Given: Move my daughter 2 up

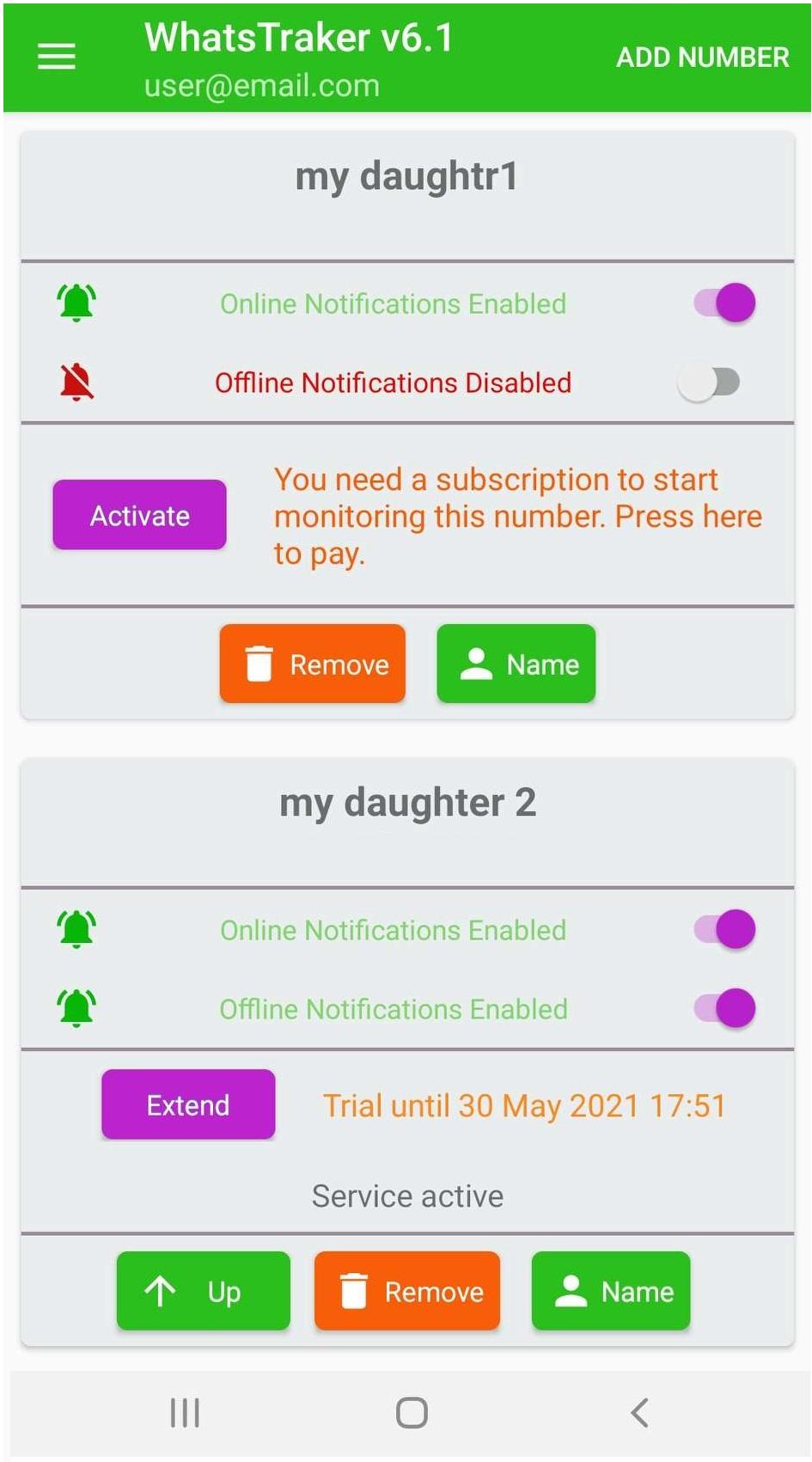Looking at the screenshot, I should pyautogui.click(x=204, y=1291).
